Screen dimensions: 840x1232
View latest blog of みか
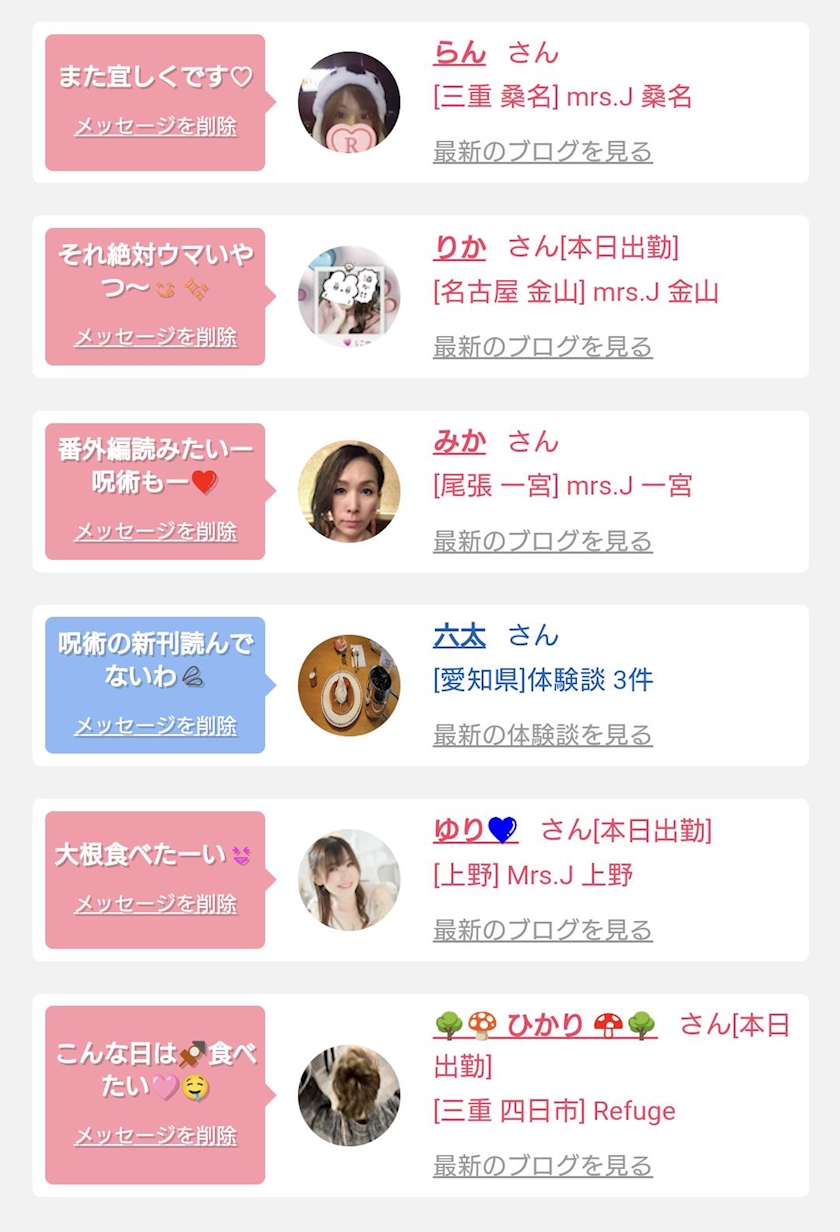pyautogui.click(x=543, y=541)
